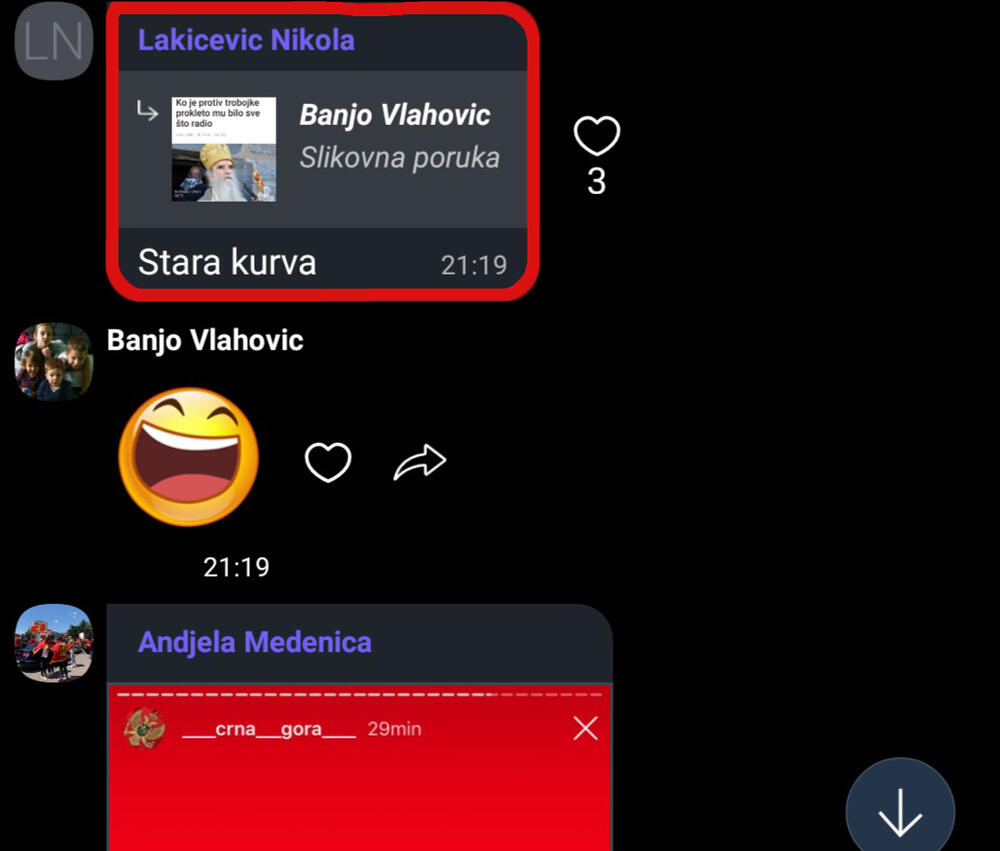The image size is (1000, 851).
Task: View Andjela Medenica's profile picture
Action: [x=54, y=642]
